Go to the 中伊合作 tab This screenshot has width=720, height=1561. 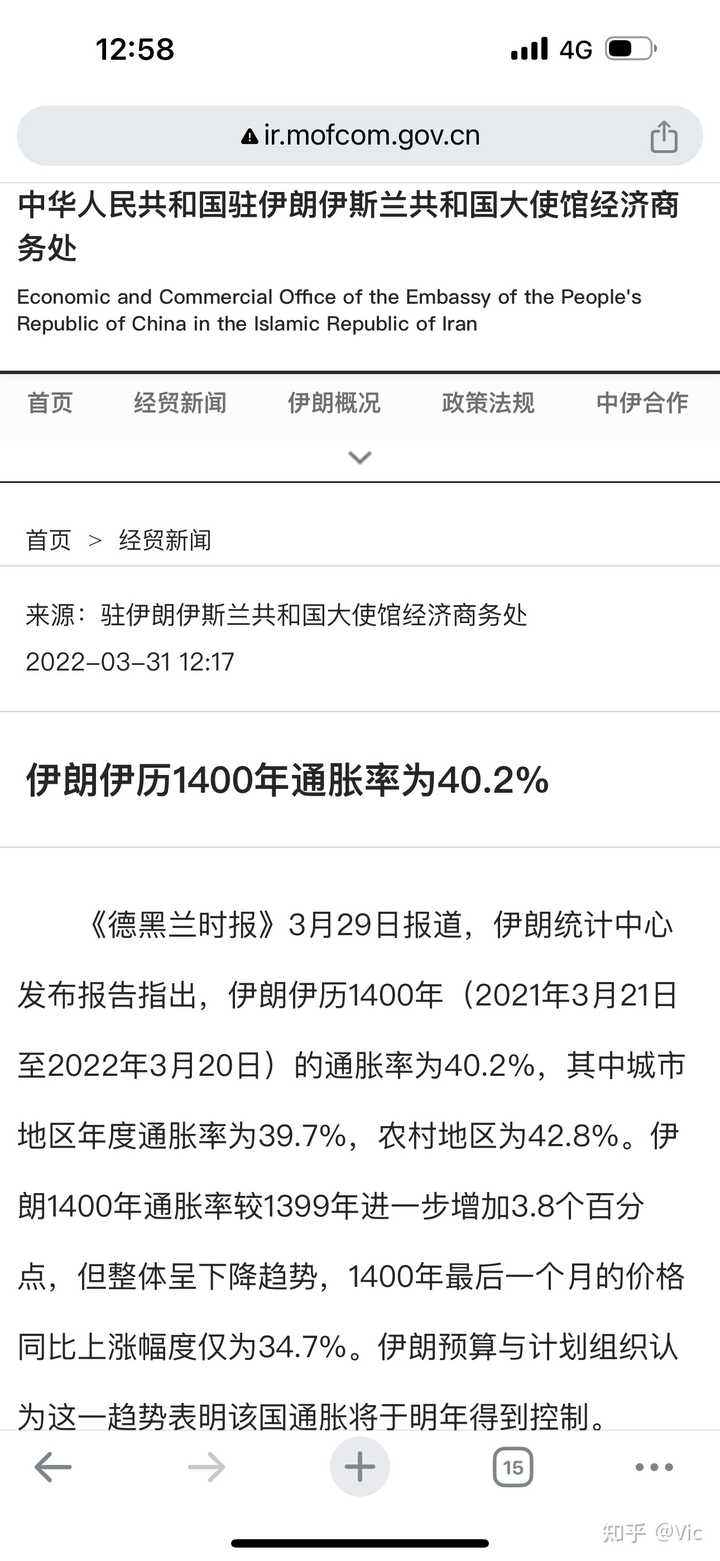coord(642,403)
